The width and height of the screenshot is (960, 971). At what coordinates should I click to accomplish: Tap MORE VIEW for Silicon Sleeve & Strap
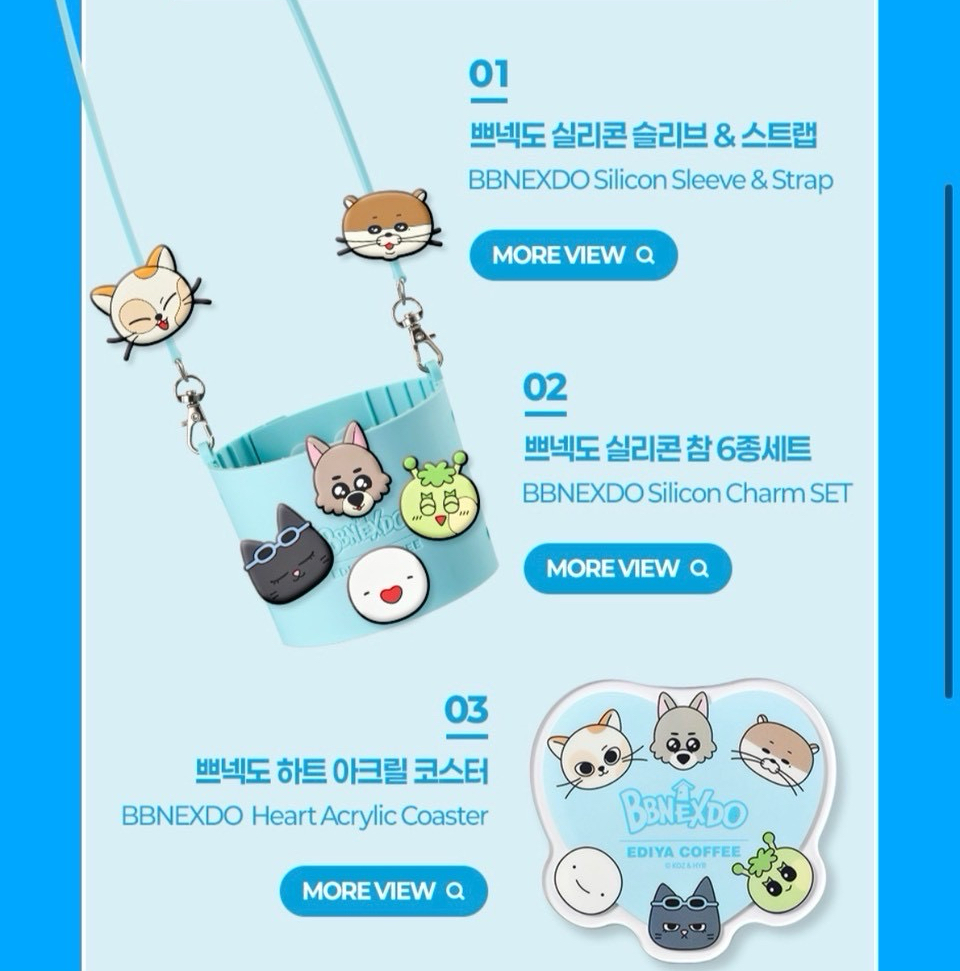[573, 255]
